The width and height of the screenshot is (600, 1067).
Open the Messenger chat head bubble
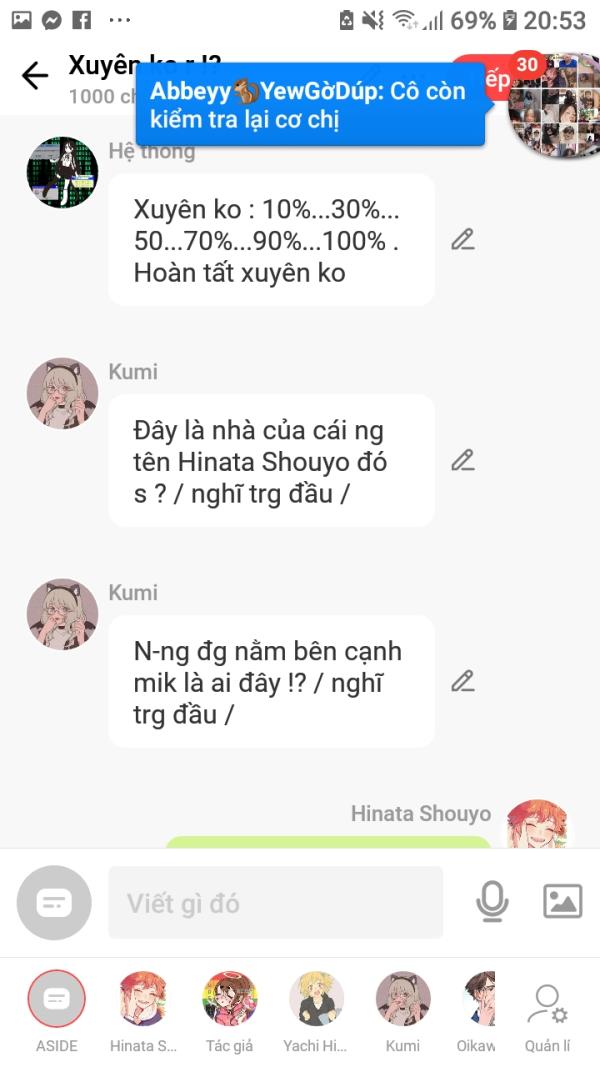(x=552, y=104)
